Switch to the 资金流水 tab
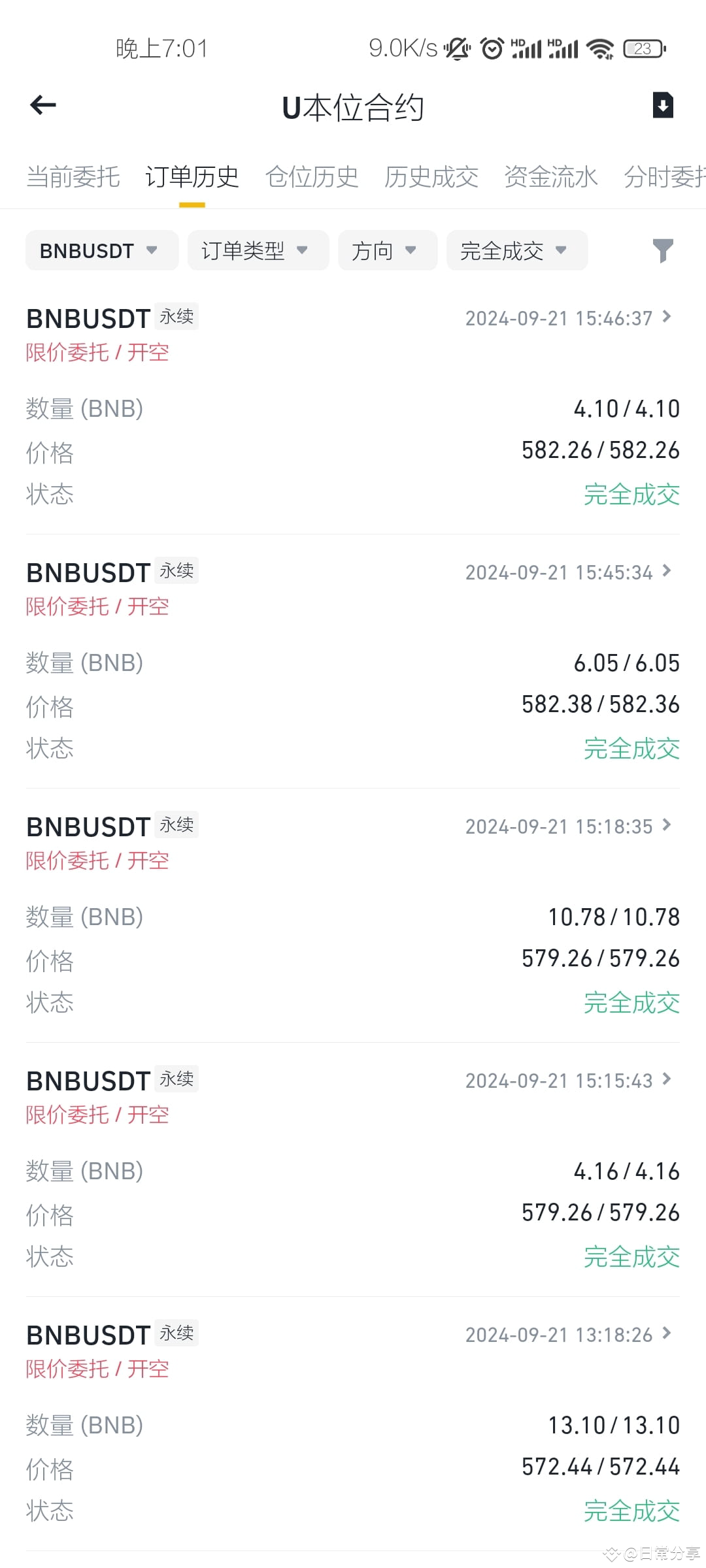This screenshot has width=706, height=1568. click(550, 176)
